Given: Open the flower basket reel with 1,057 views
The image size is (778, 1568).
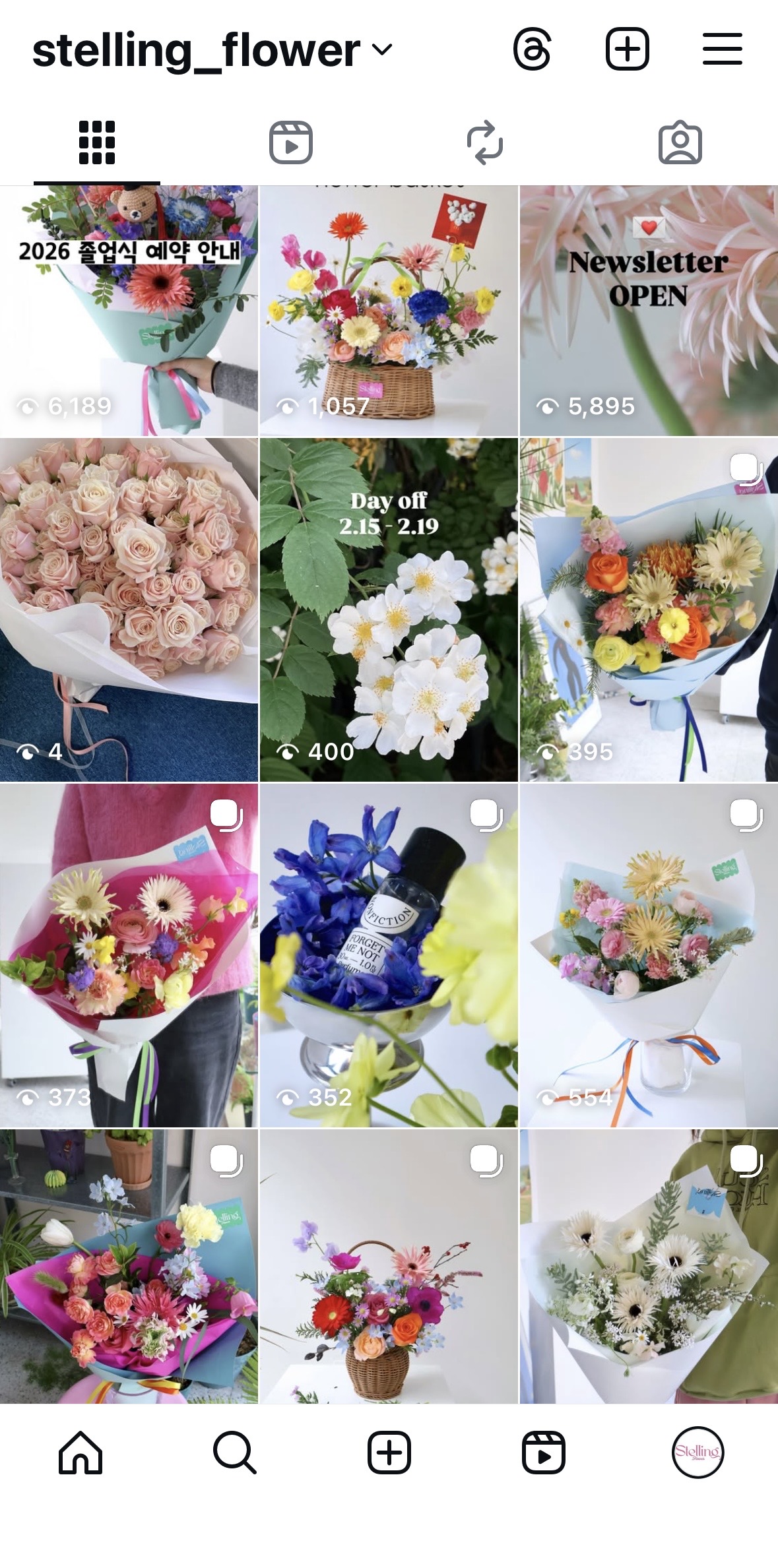Looking at the screenshot, I should tap(389, 310).
